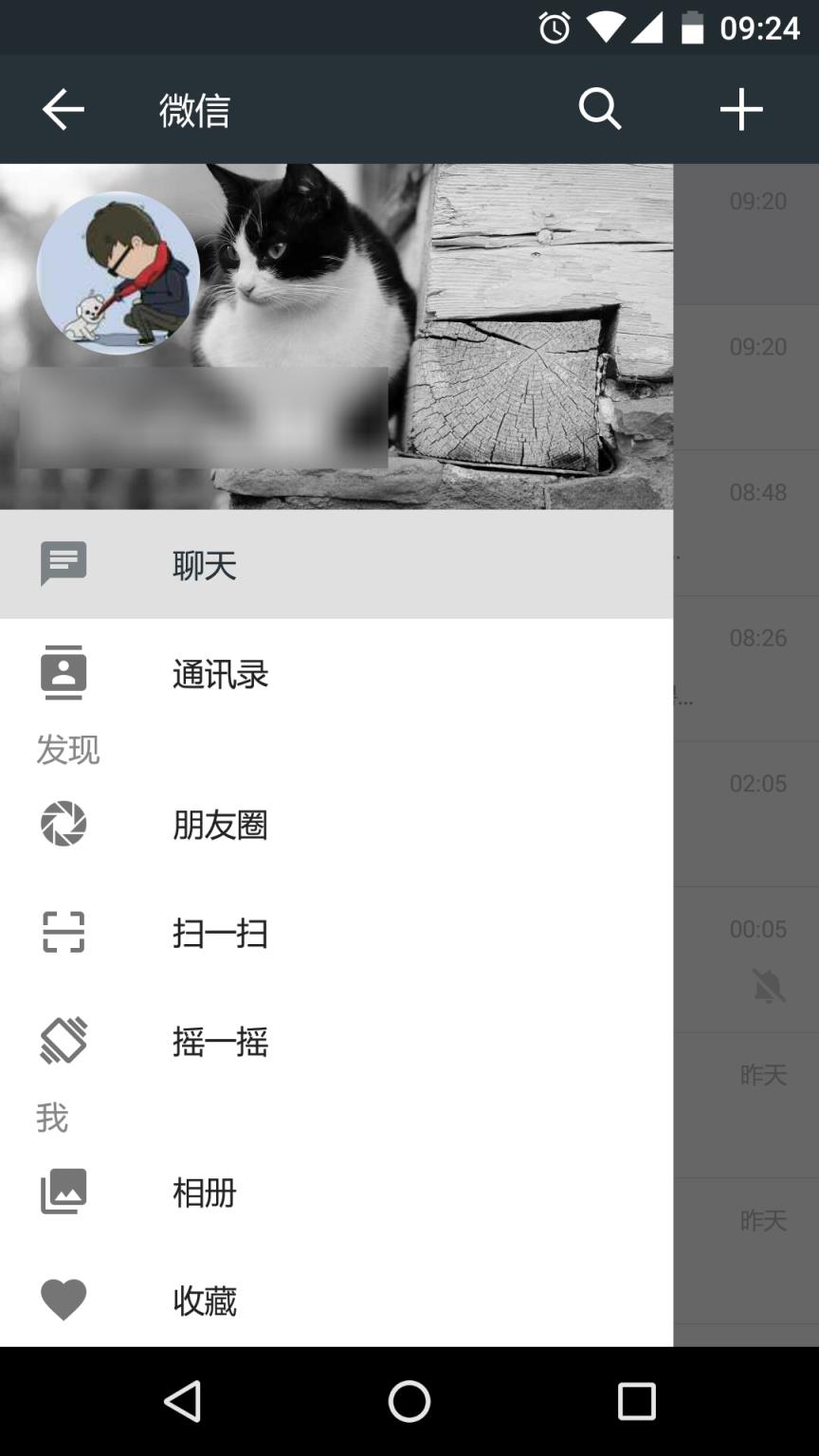Open the 发现 section header
Viewport: 819px width, 1456px height.
(x=69, y=750)
